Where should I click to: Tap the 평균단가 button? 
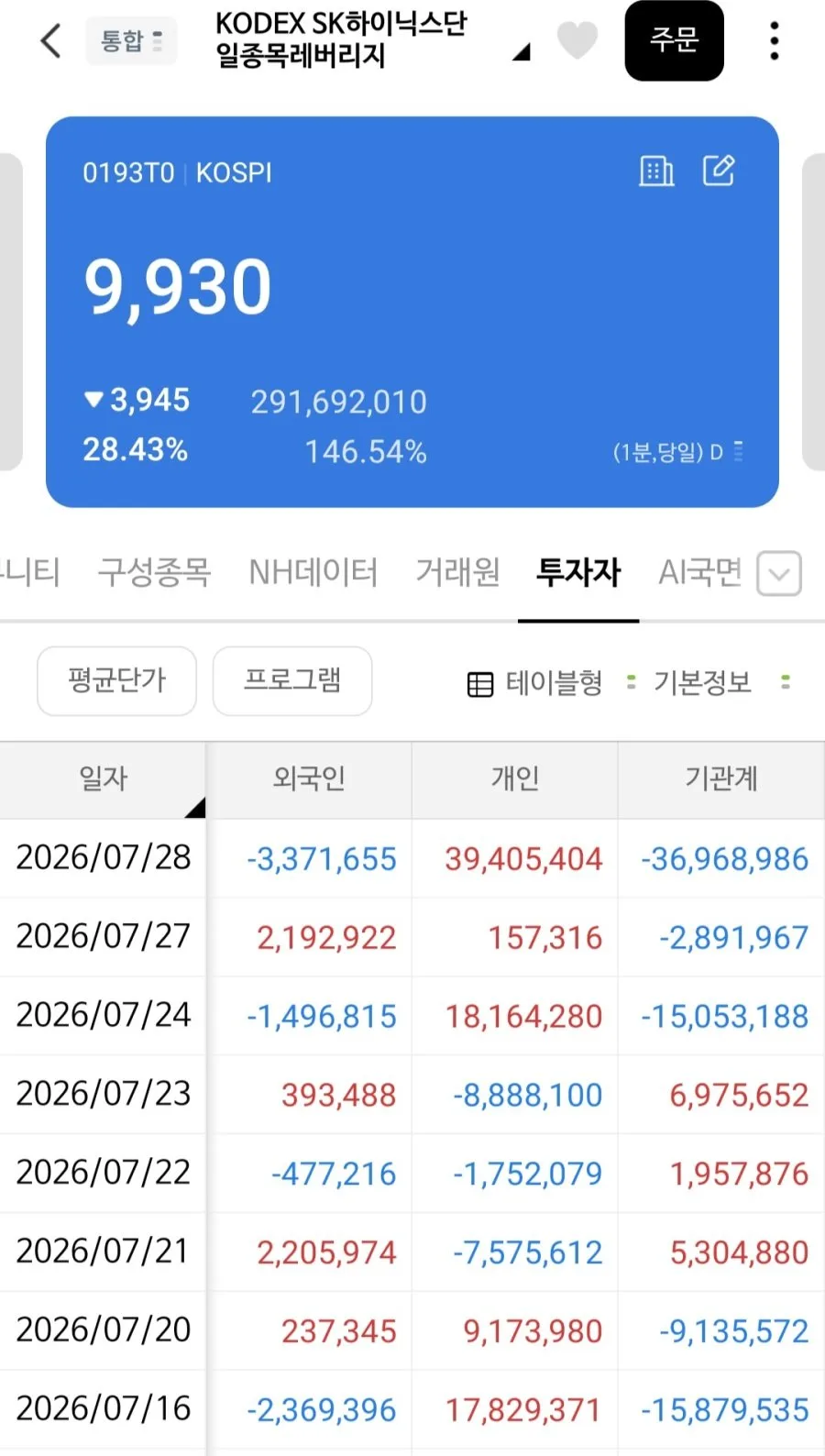(116, 680)
